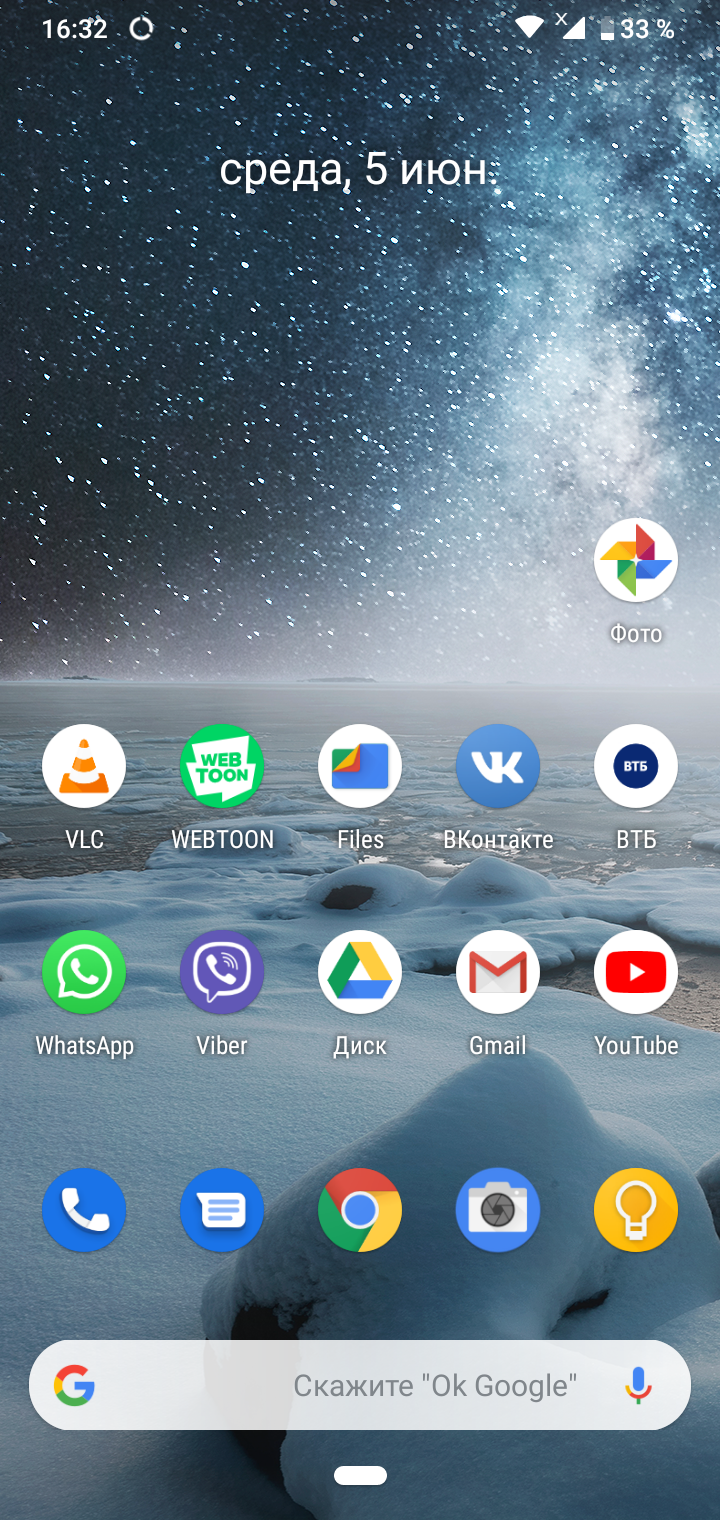
Task: Launch the Chrome browser
Action: click(360, 1210)
